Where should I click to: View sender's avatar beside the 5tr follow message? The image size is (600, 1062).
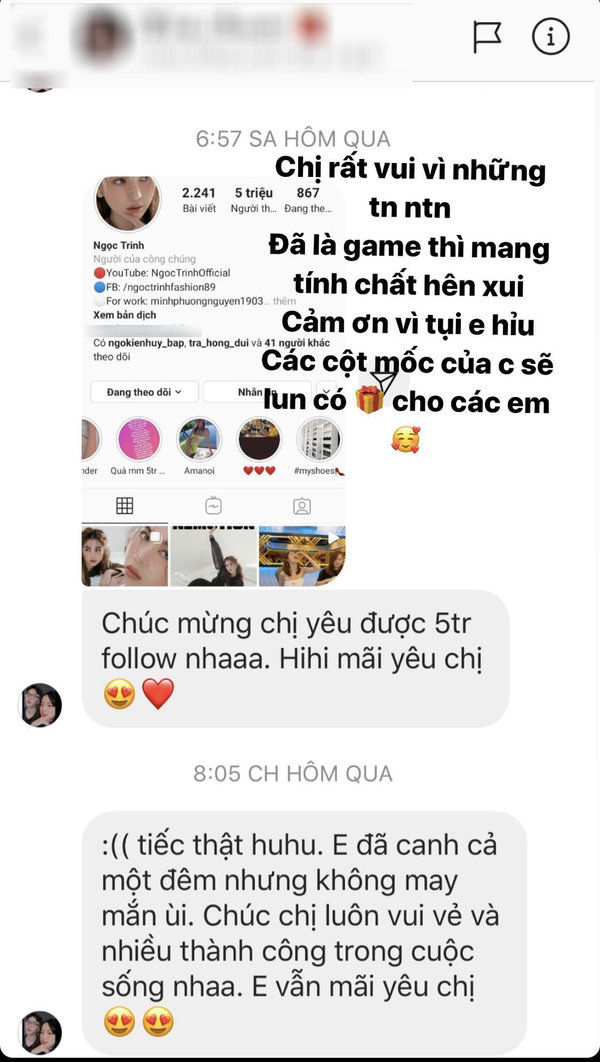(40, 705)
